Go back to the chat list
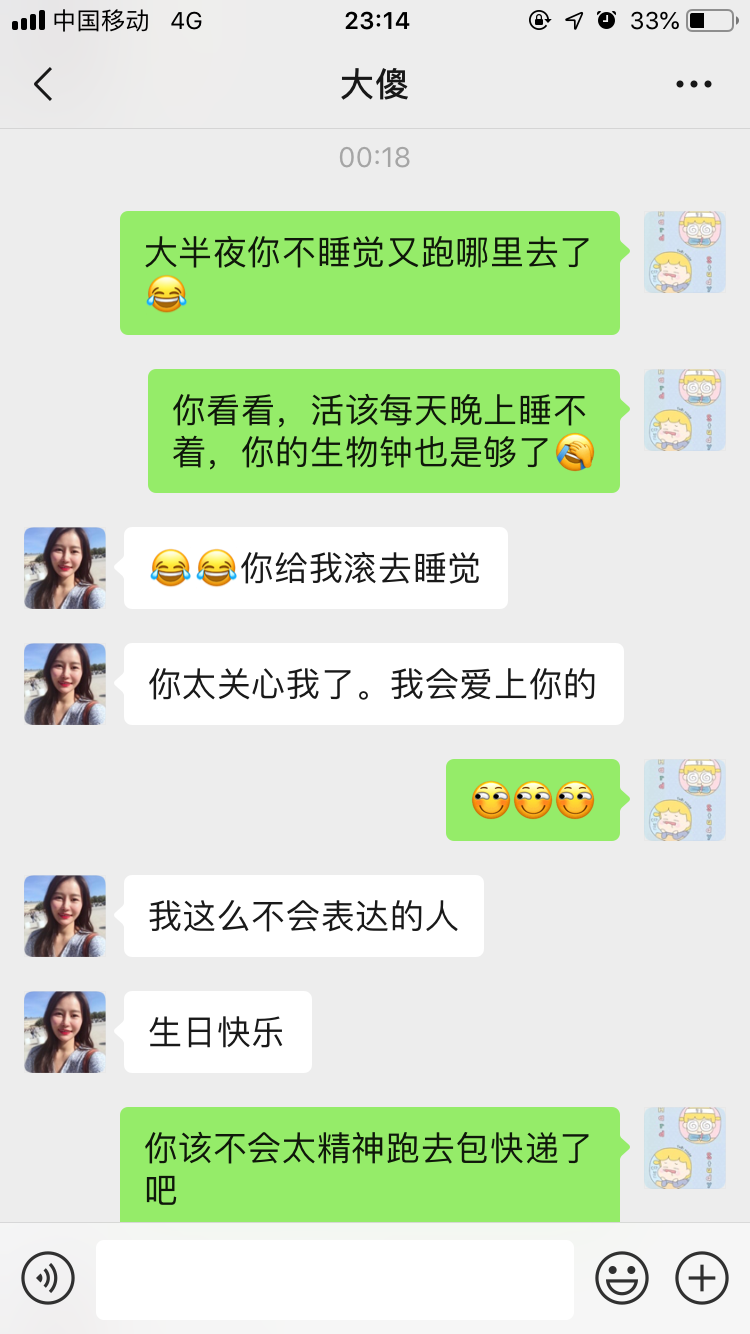The height and width of the screenshot is (1334, 750). (43, 85)
